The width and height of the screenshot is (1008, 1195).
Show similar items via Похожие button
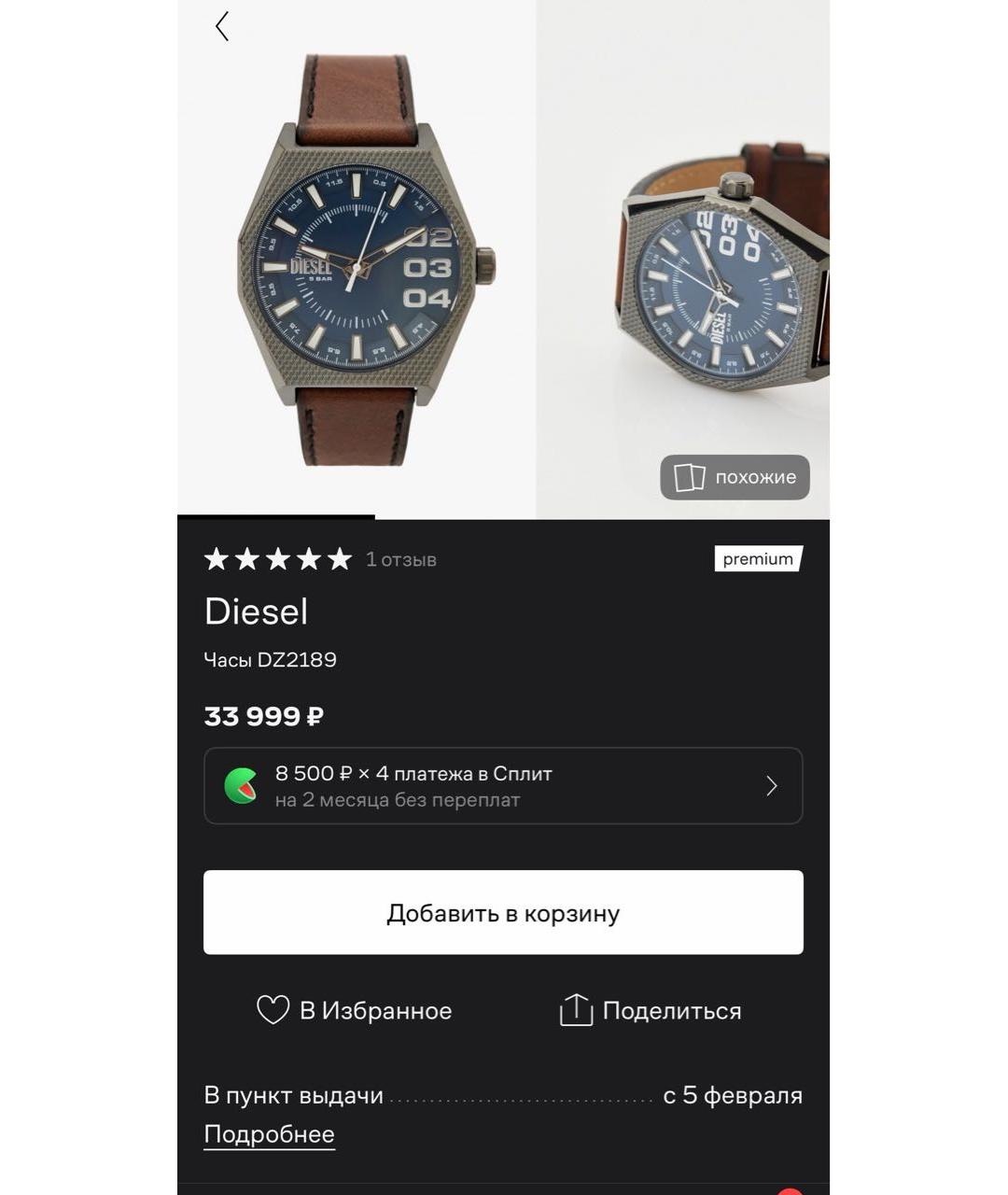735,477
